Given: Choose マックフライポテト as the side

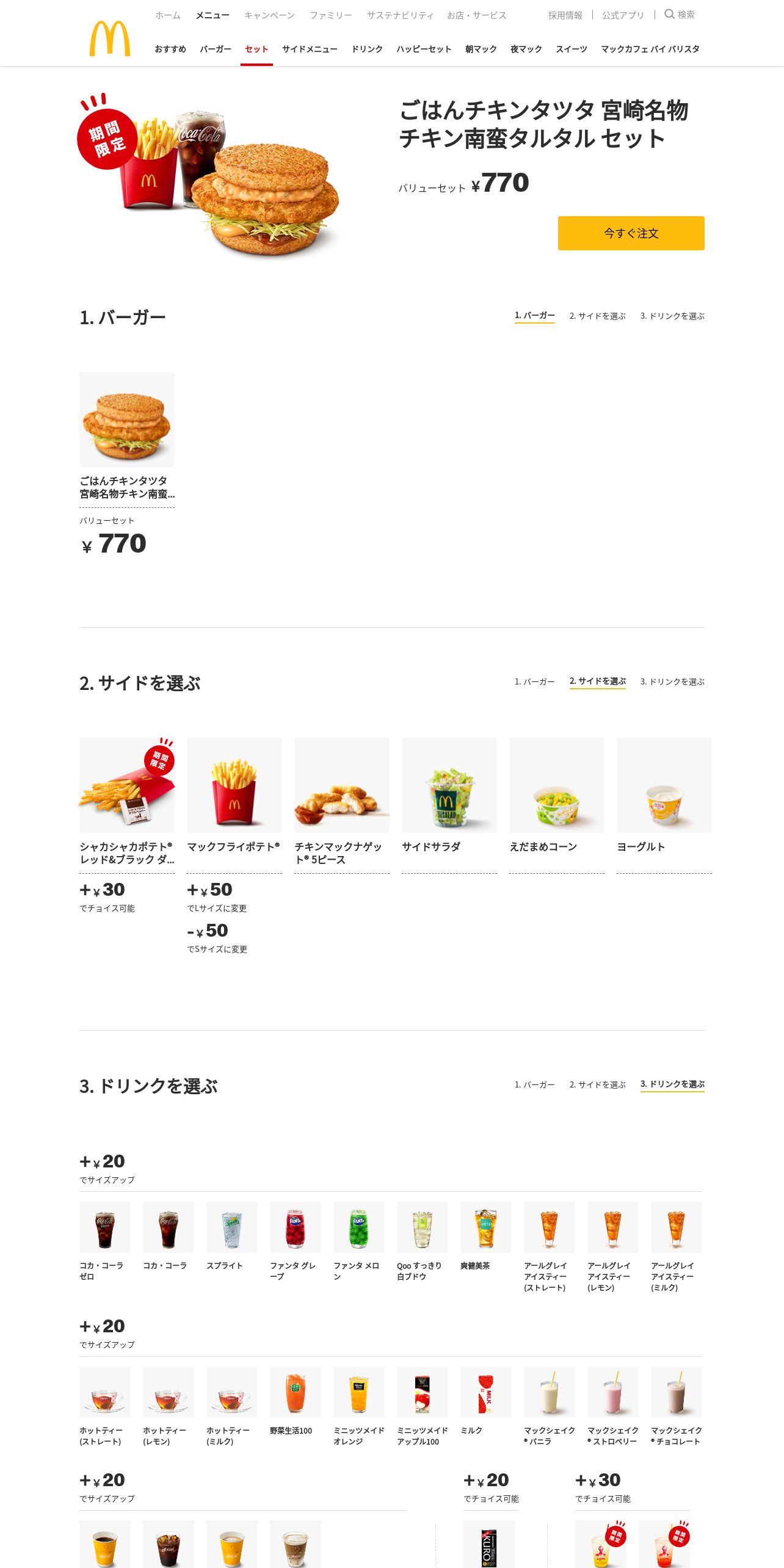Looking at the screenshot, I should click(234, 786).
